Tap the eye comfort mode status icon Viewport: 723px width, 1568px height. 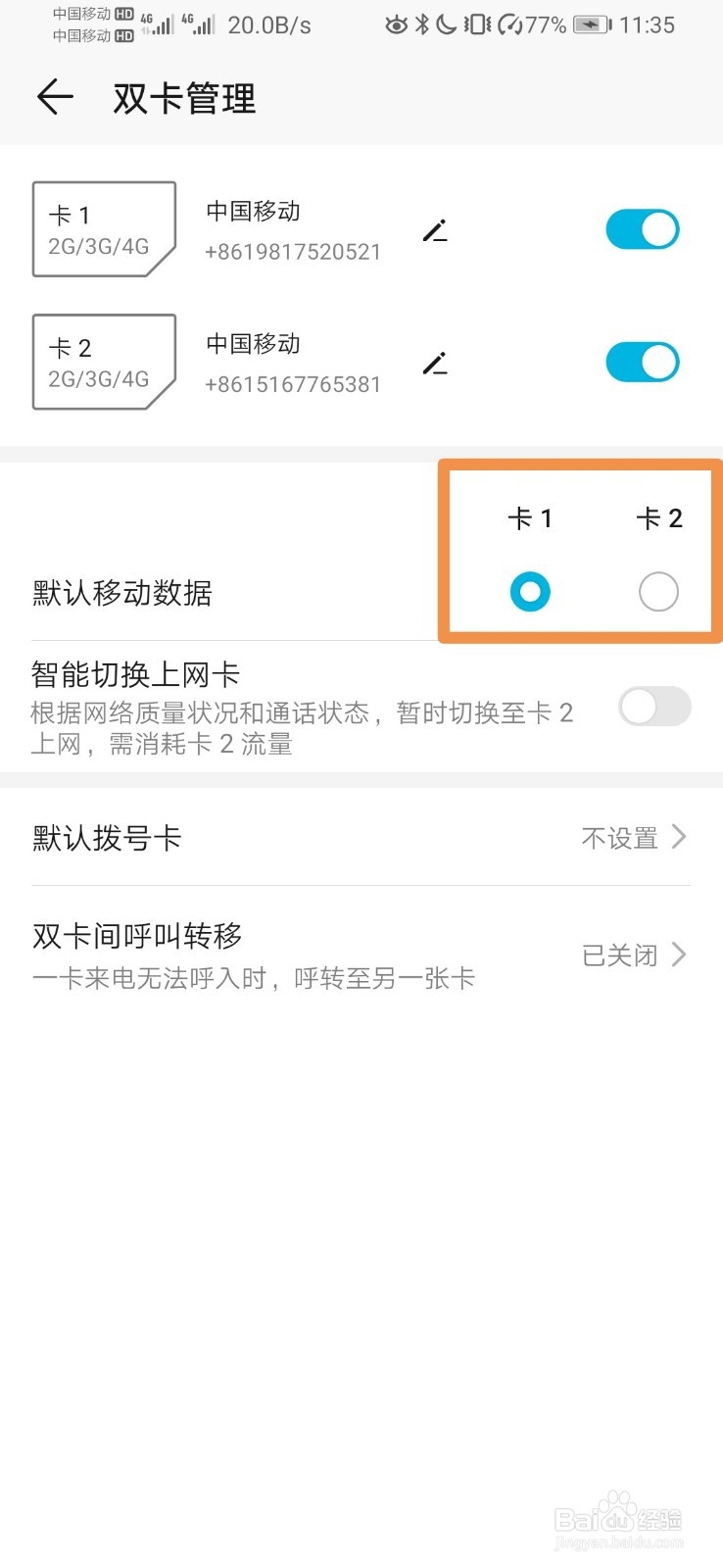point(398,25)
